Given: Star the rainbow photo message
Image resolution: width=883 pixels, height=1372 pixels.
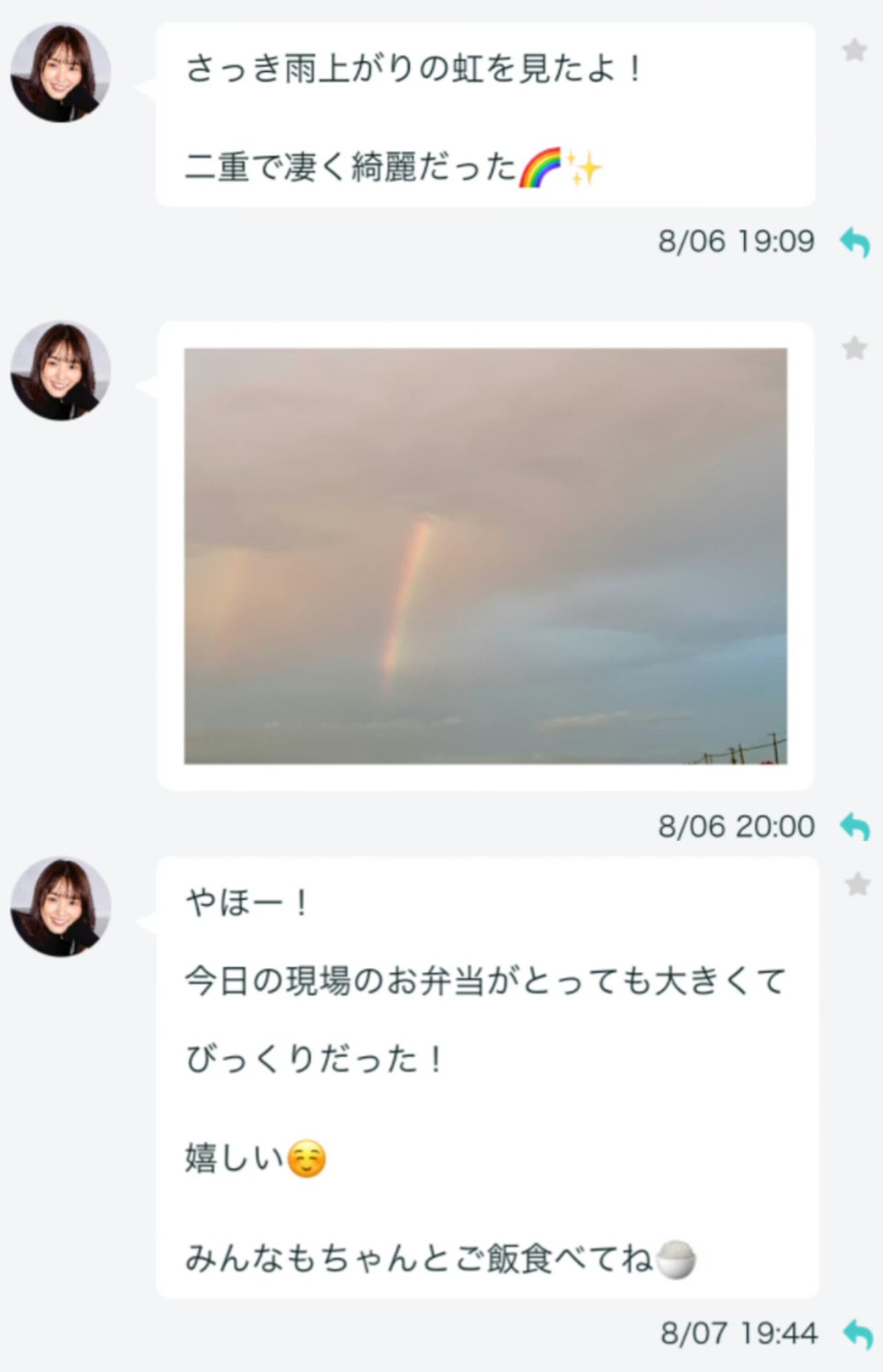Looking at the screenshot, I should (854, 347).
